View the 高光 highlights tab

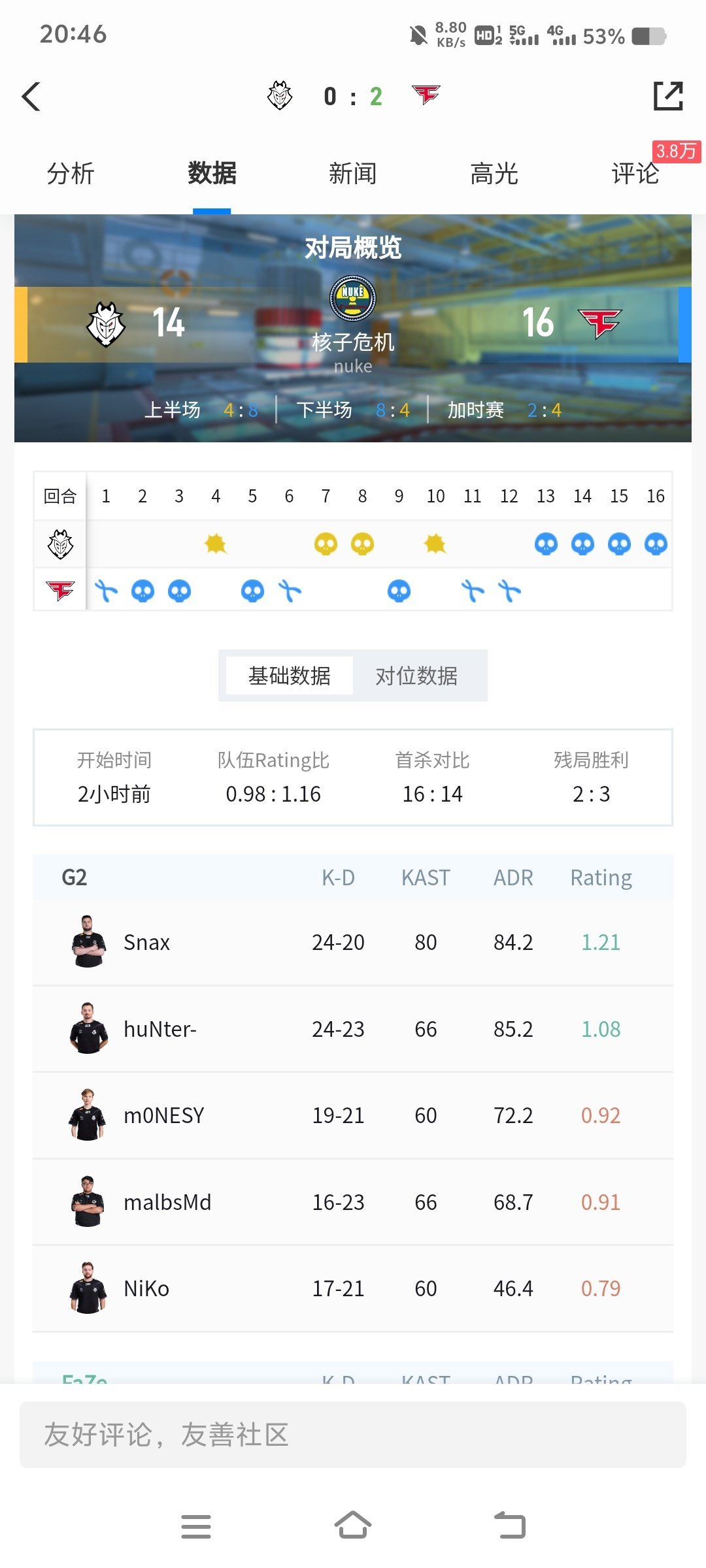coord(494,174)
